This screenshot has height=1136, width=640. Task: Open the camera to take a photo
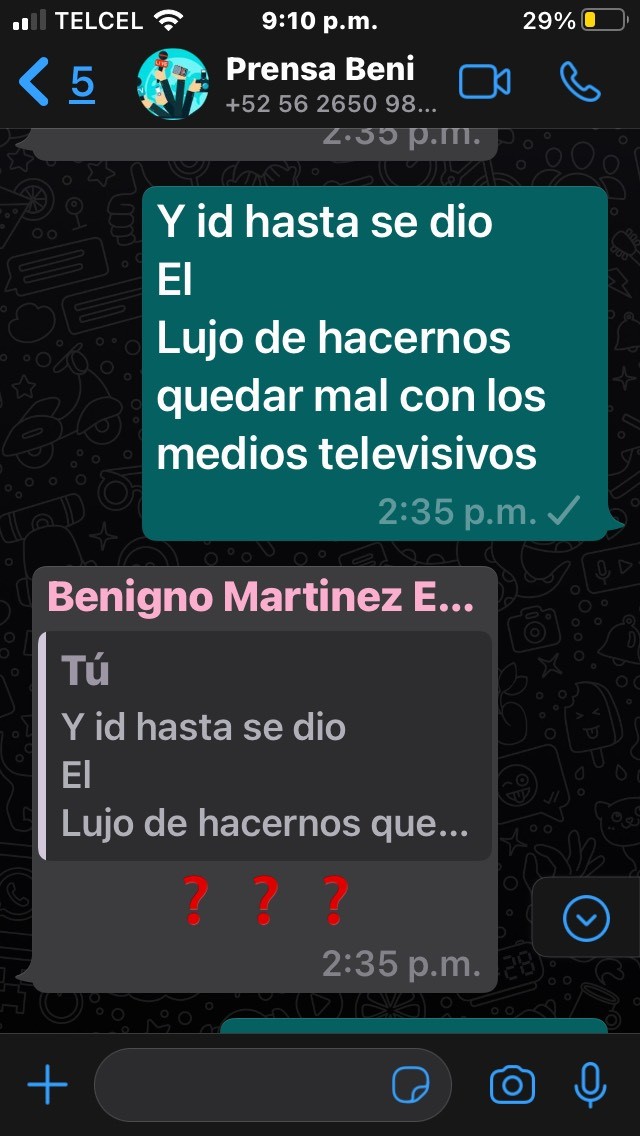512,1085
